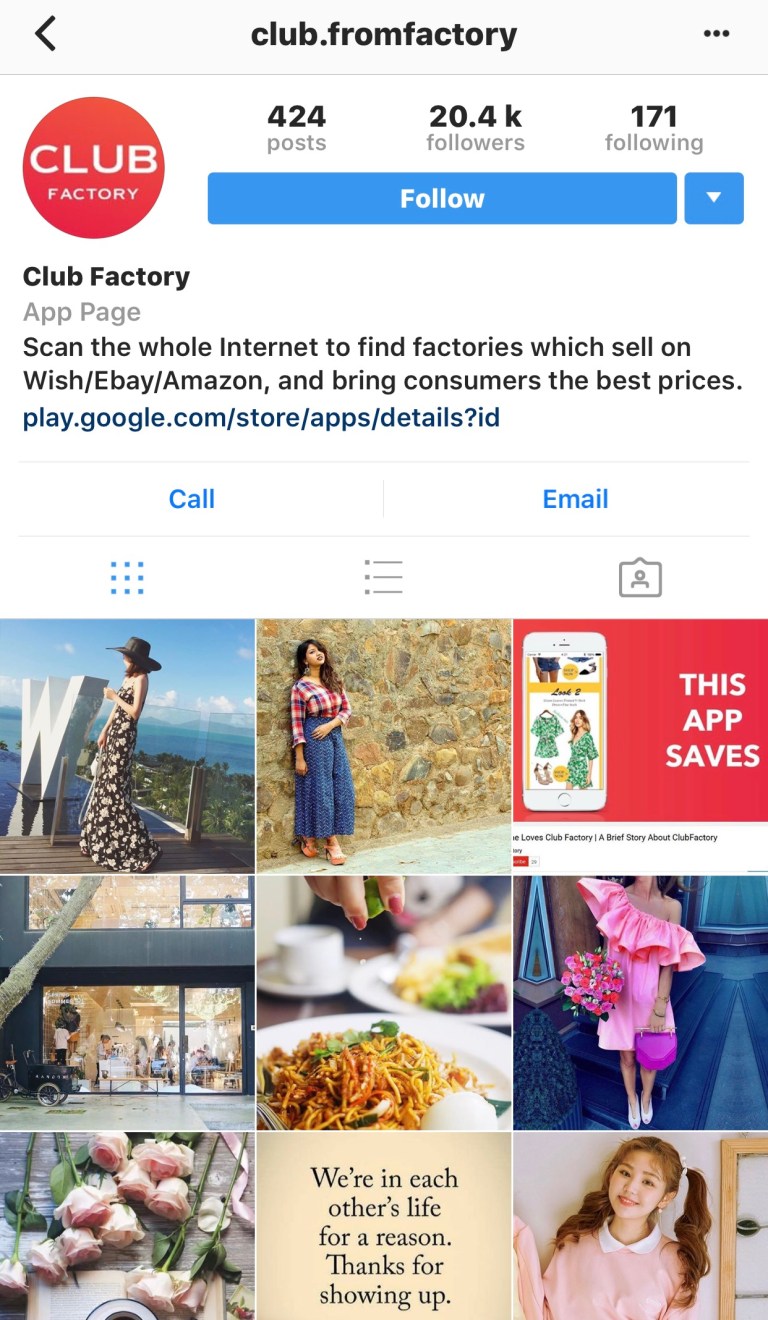Screen dimensions: 768x1320
Task: Expand the suggested accounts dropdown arrow
Action: coord(713,198)
